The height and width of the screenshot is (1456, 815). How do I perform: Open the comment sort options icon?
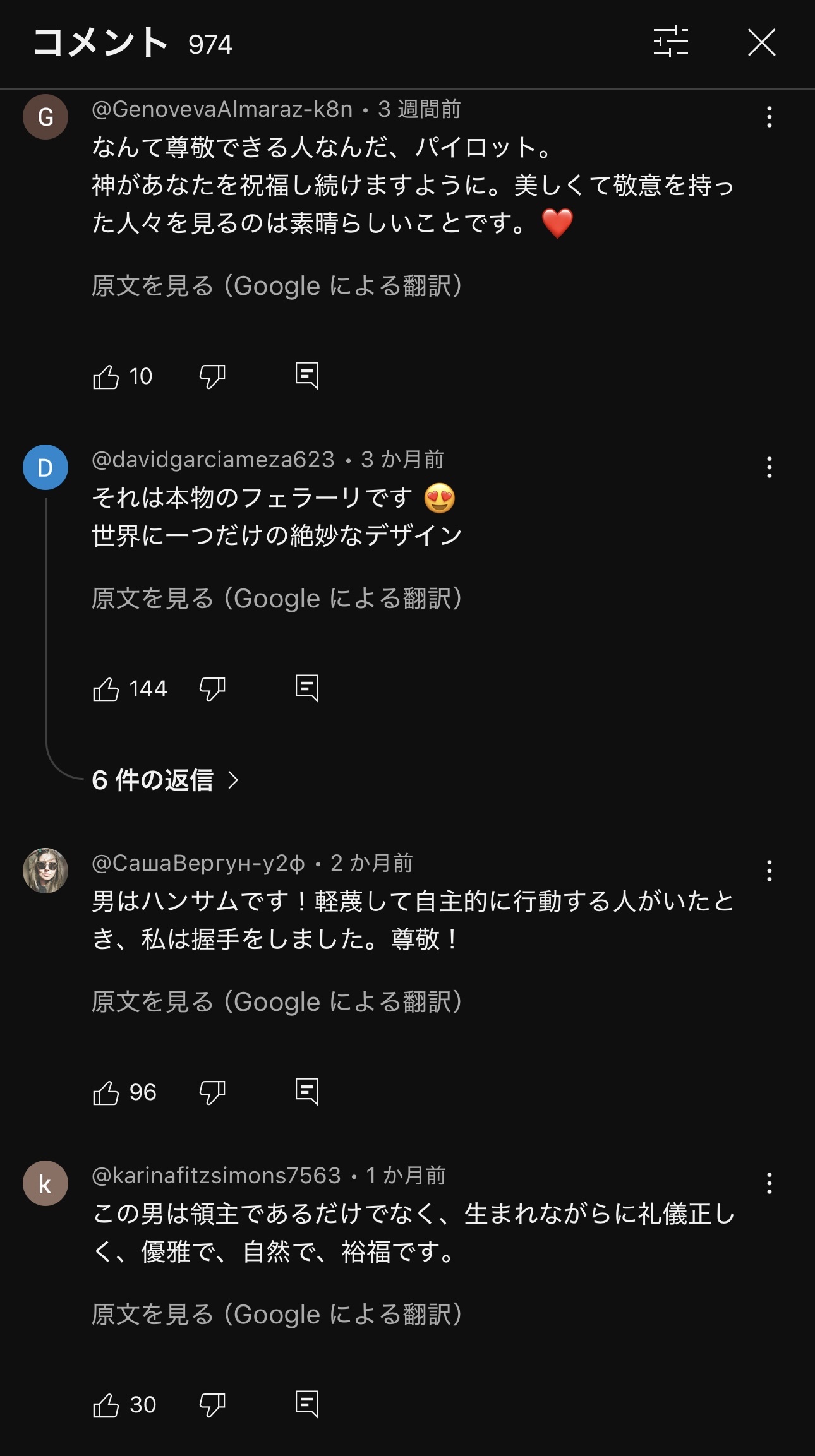coord(670,42)
